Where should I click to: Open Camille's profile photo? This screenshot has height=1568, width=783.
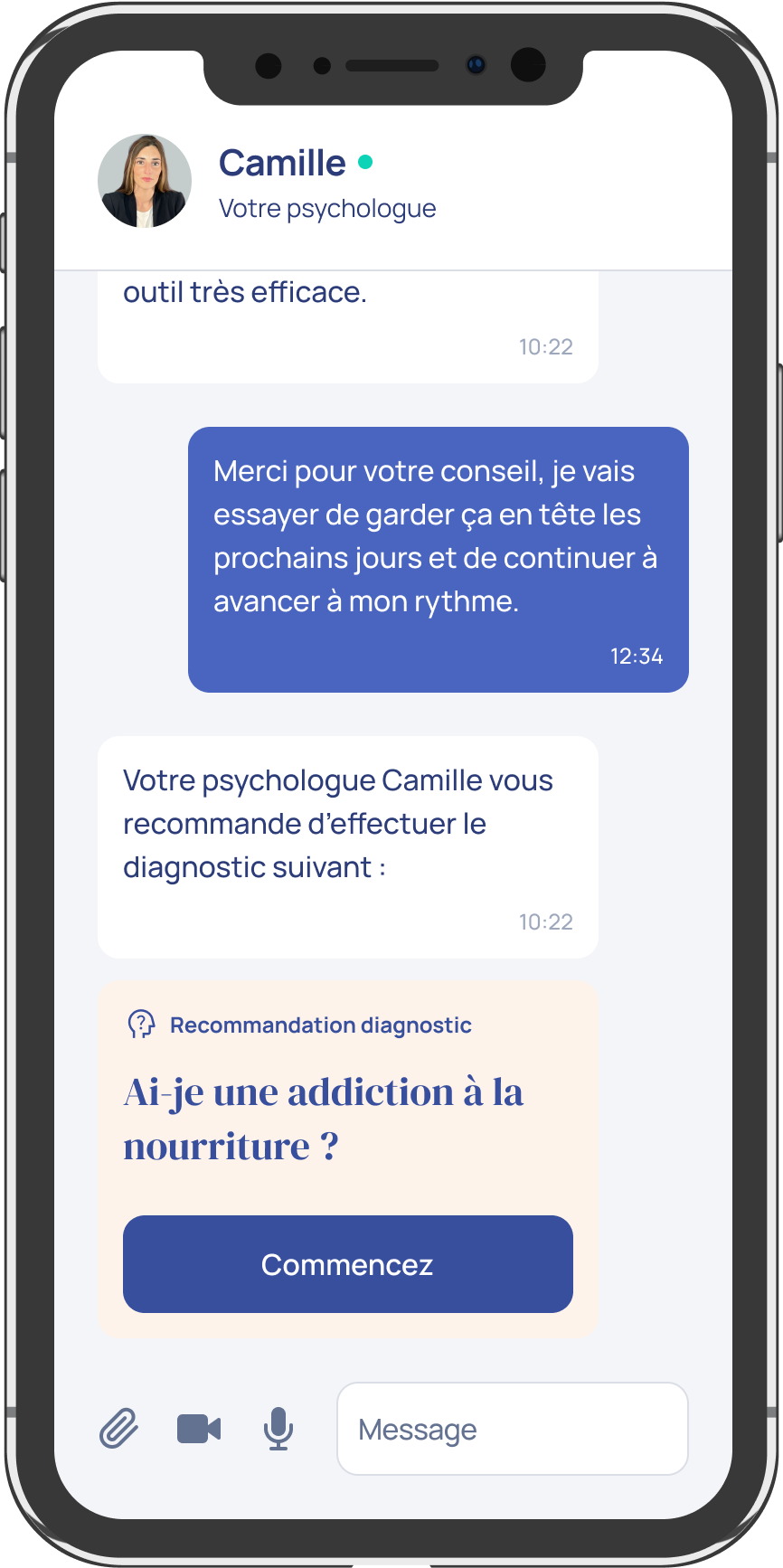click(145, 181)
